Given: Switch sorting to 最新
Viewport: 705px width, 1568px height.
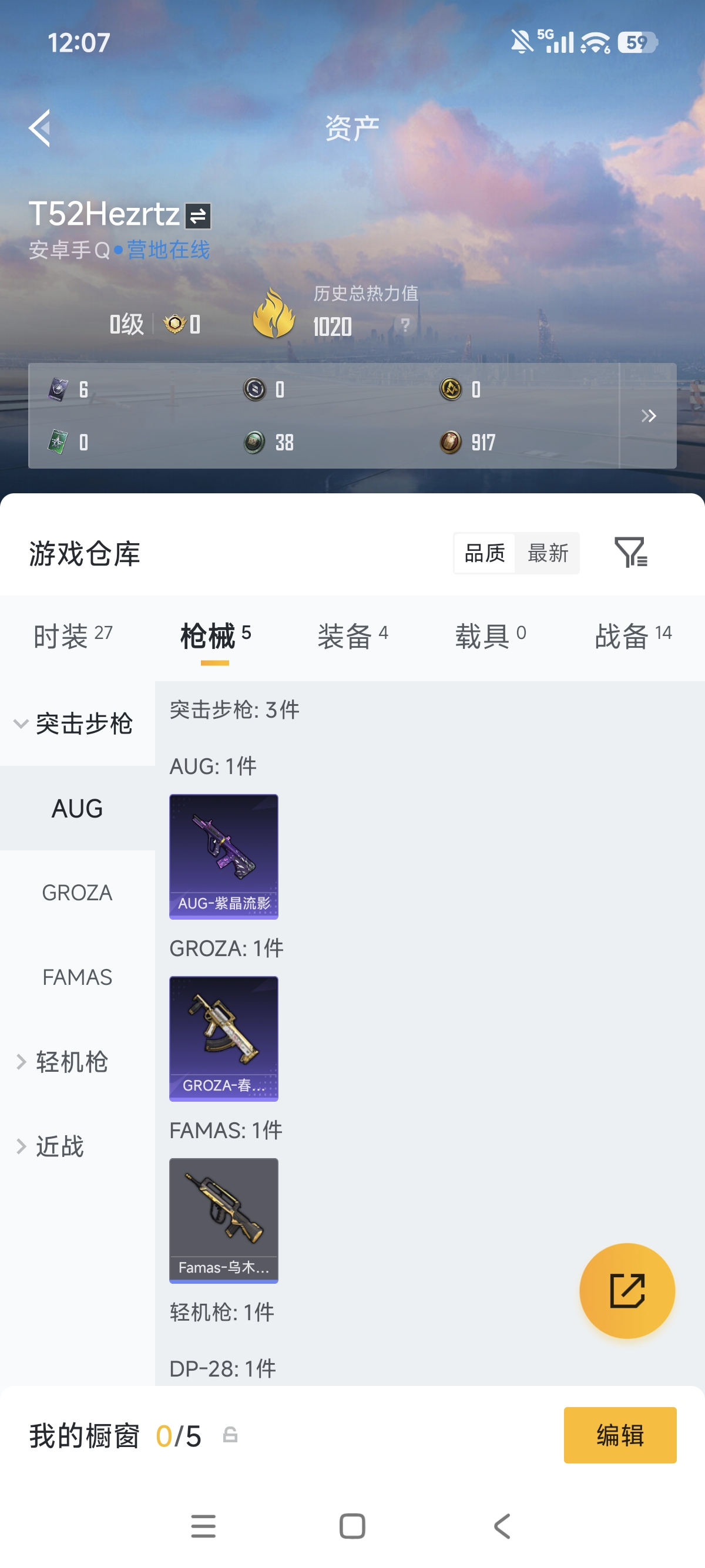Looking at the screenshot, I should click(548, 554).
